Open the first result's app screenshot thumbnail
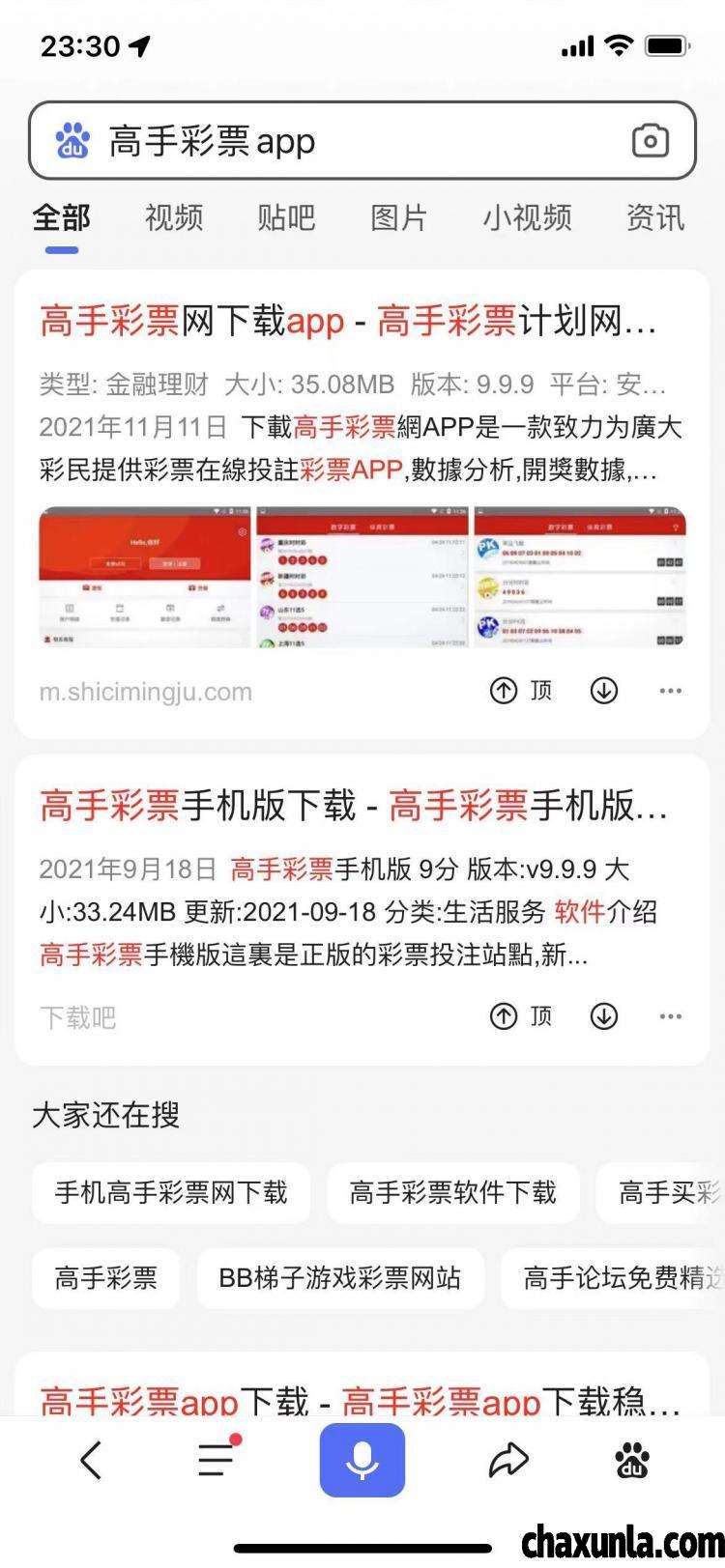Image resolution: width=725 pixels, height=1568 pixels. coord(143,577)
